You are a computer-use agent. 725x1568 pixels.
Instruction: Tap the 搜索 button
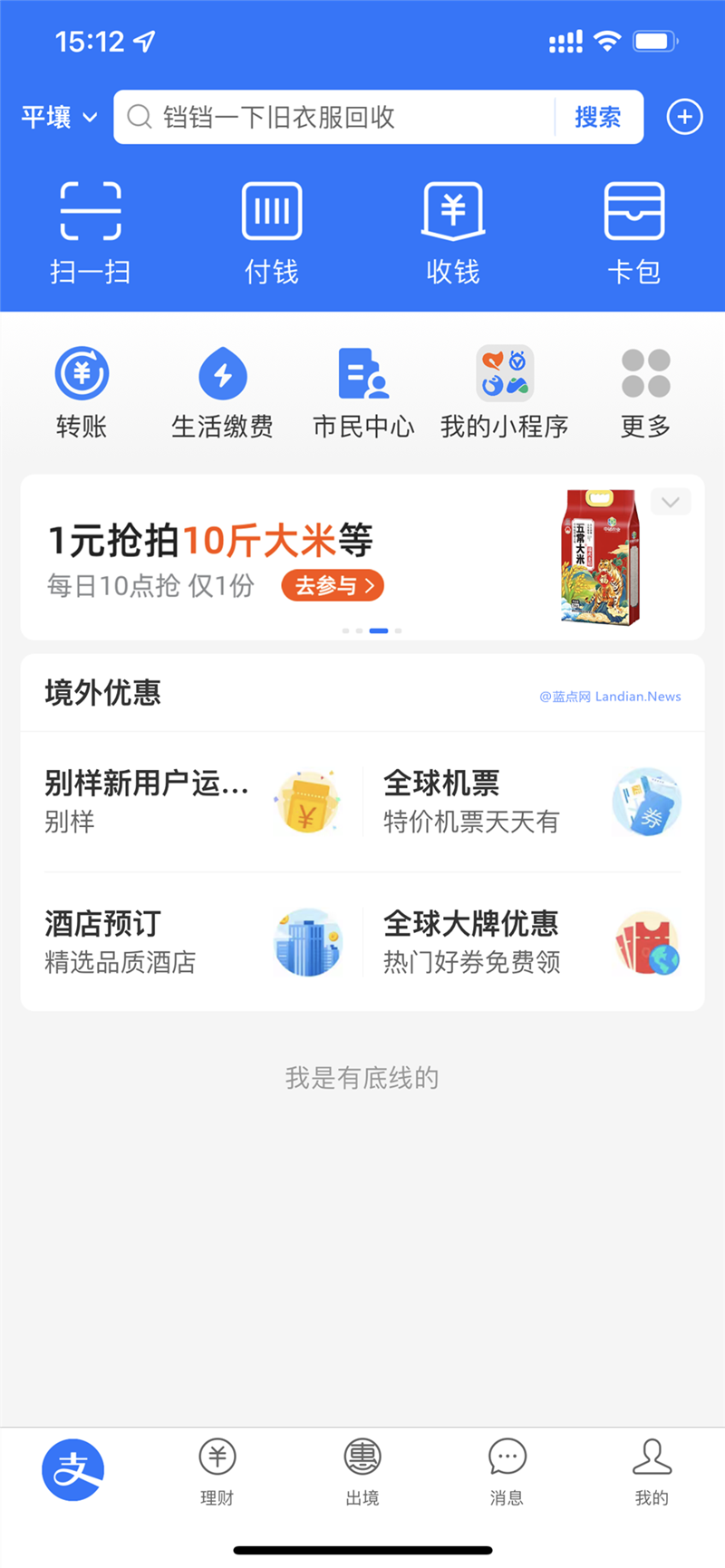coord(598,117)
